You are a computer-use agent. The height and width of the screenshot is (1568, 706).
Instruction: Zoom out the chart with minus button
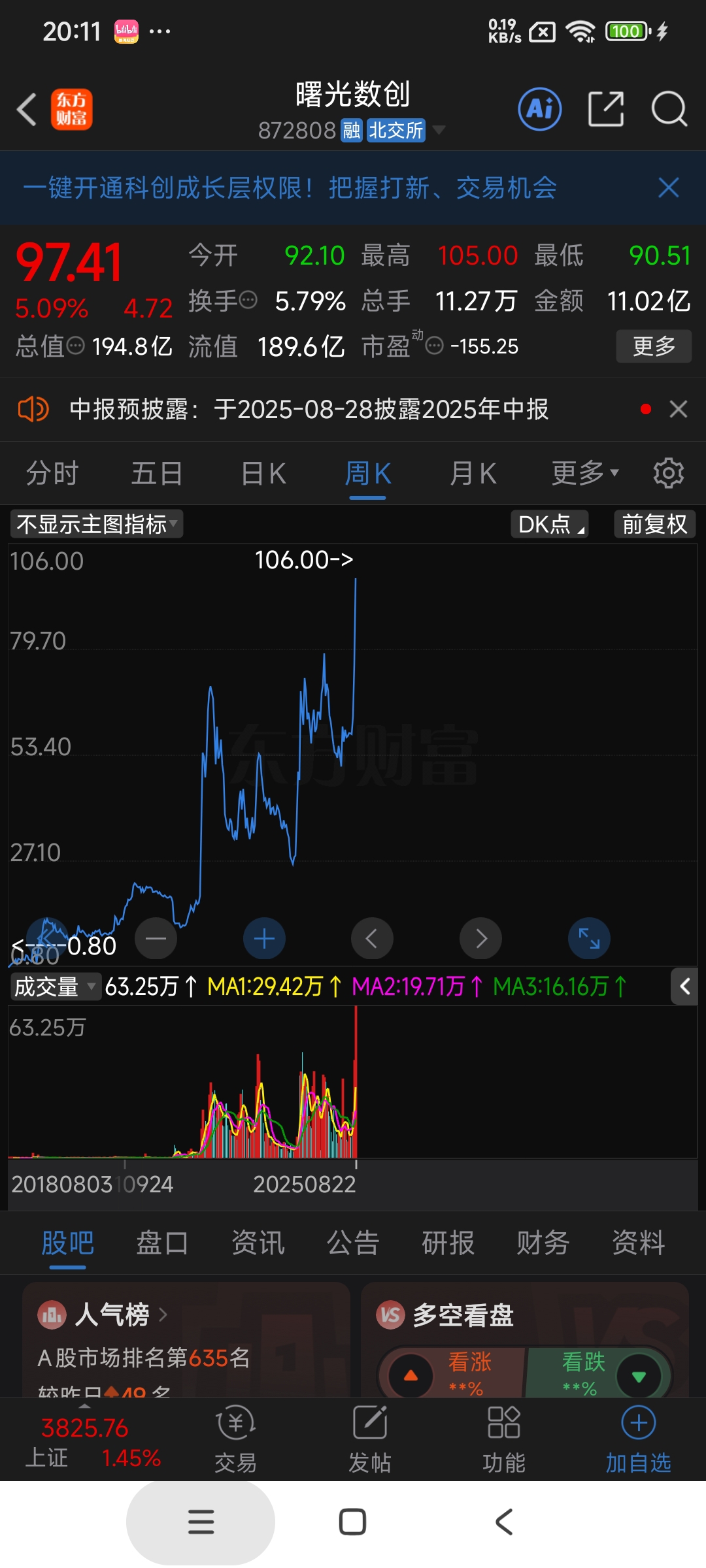point(156,939)
